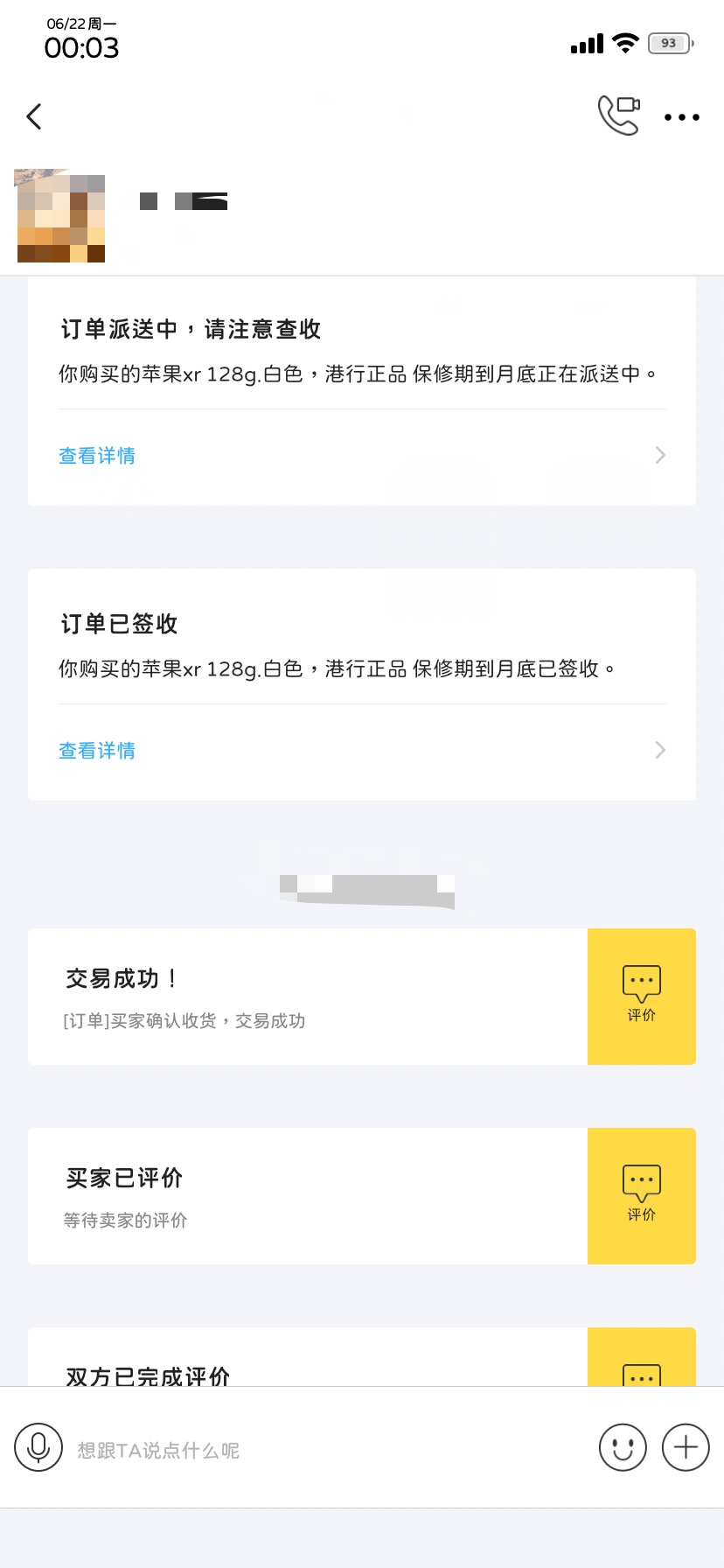This screenshot has height=1568, width=724.
Task: Tap the back arrow to exit the chat
Action: point(34,116)
